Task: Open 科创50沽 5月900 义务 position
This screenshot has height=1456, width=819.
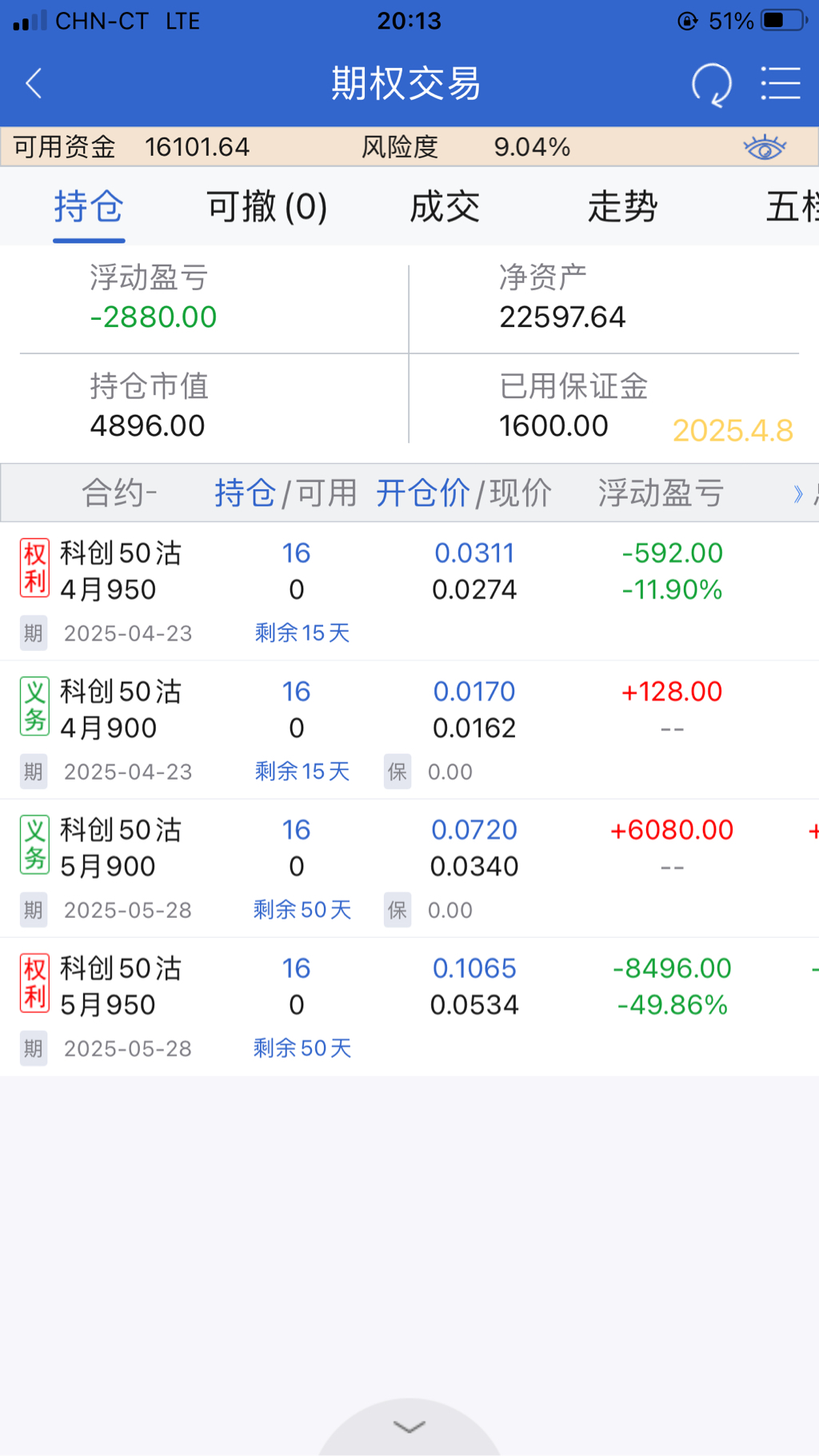Action: [121, 848]
